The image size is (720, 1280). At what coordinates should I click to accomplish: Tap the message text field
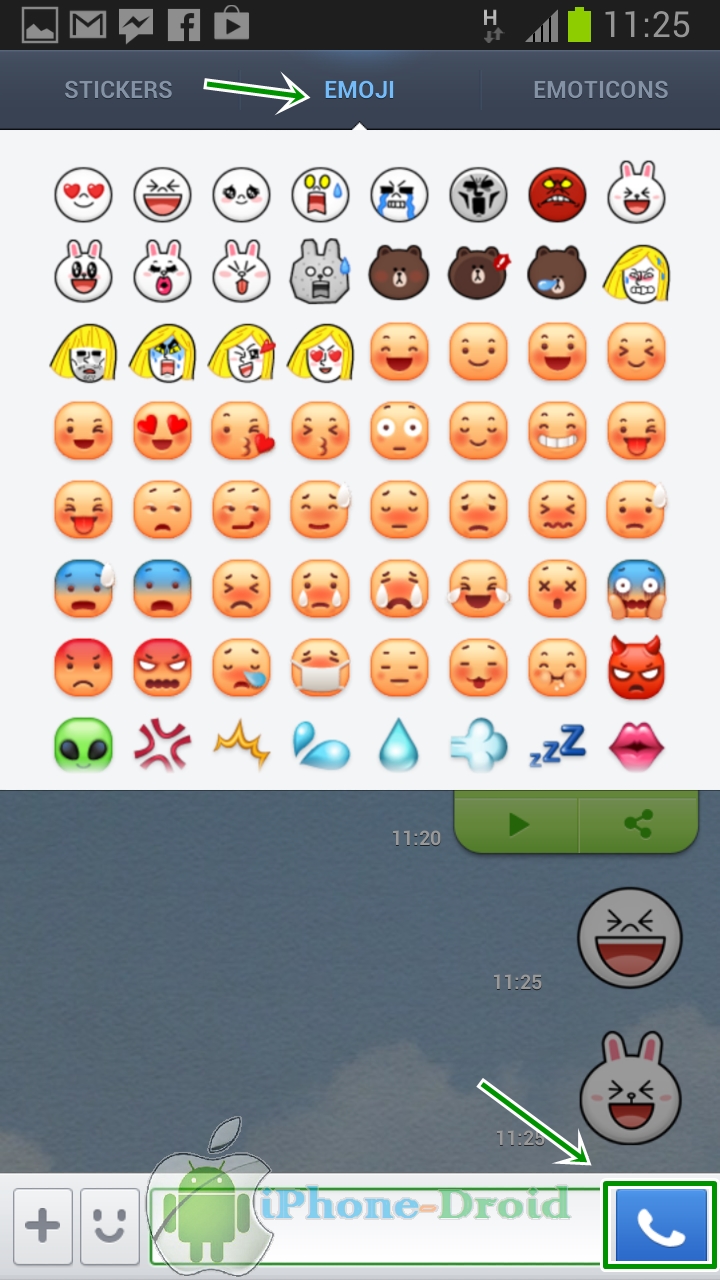(x=375, y=1228)
